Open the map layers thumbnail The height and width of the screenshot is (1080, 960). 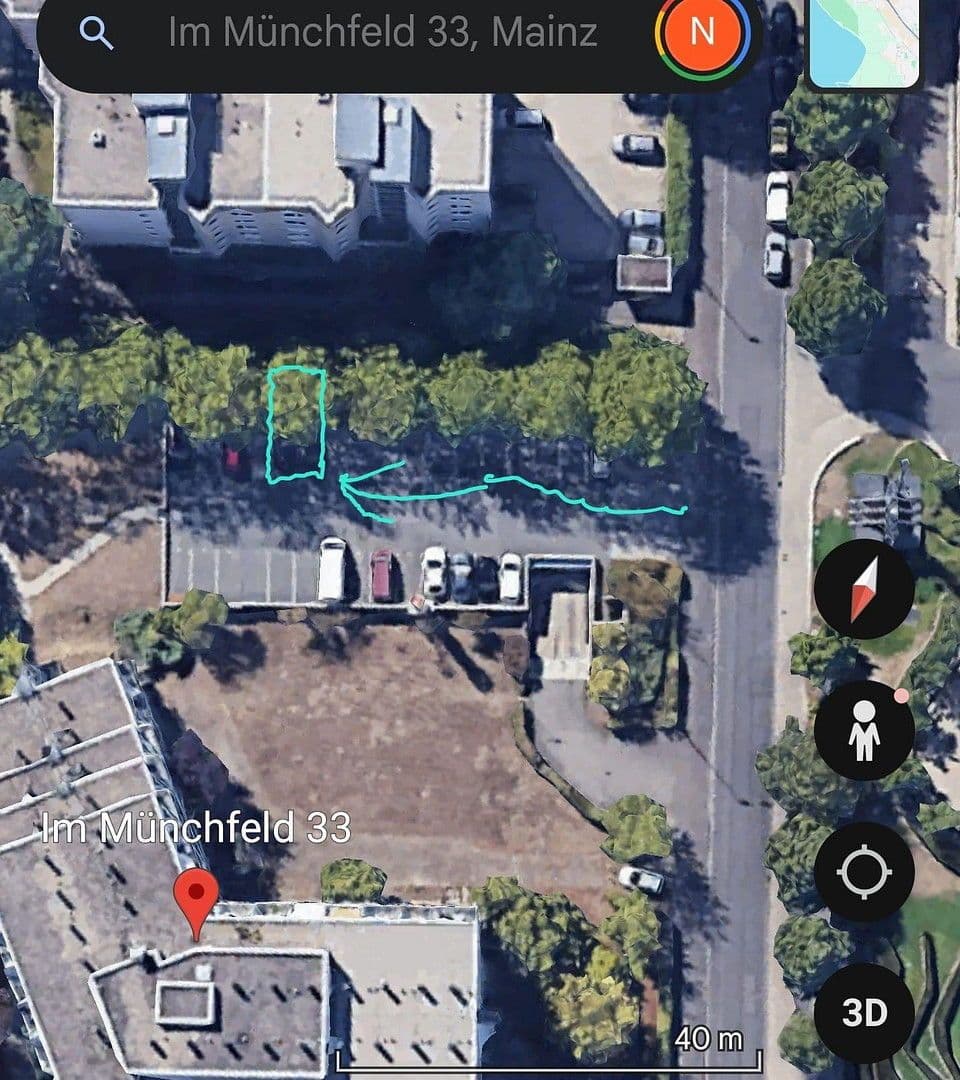(x=863, y=42)
